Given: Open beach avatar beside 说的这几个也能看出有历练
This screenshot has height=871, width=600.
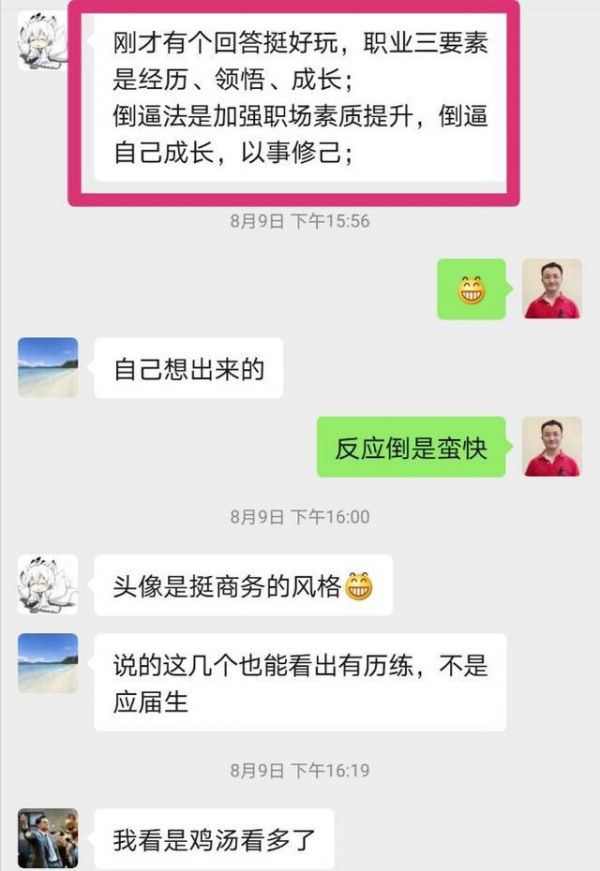Looking at the screenshot, I should pos(47,662).
